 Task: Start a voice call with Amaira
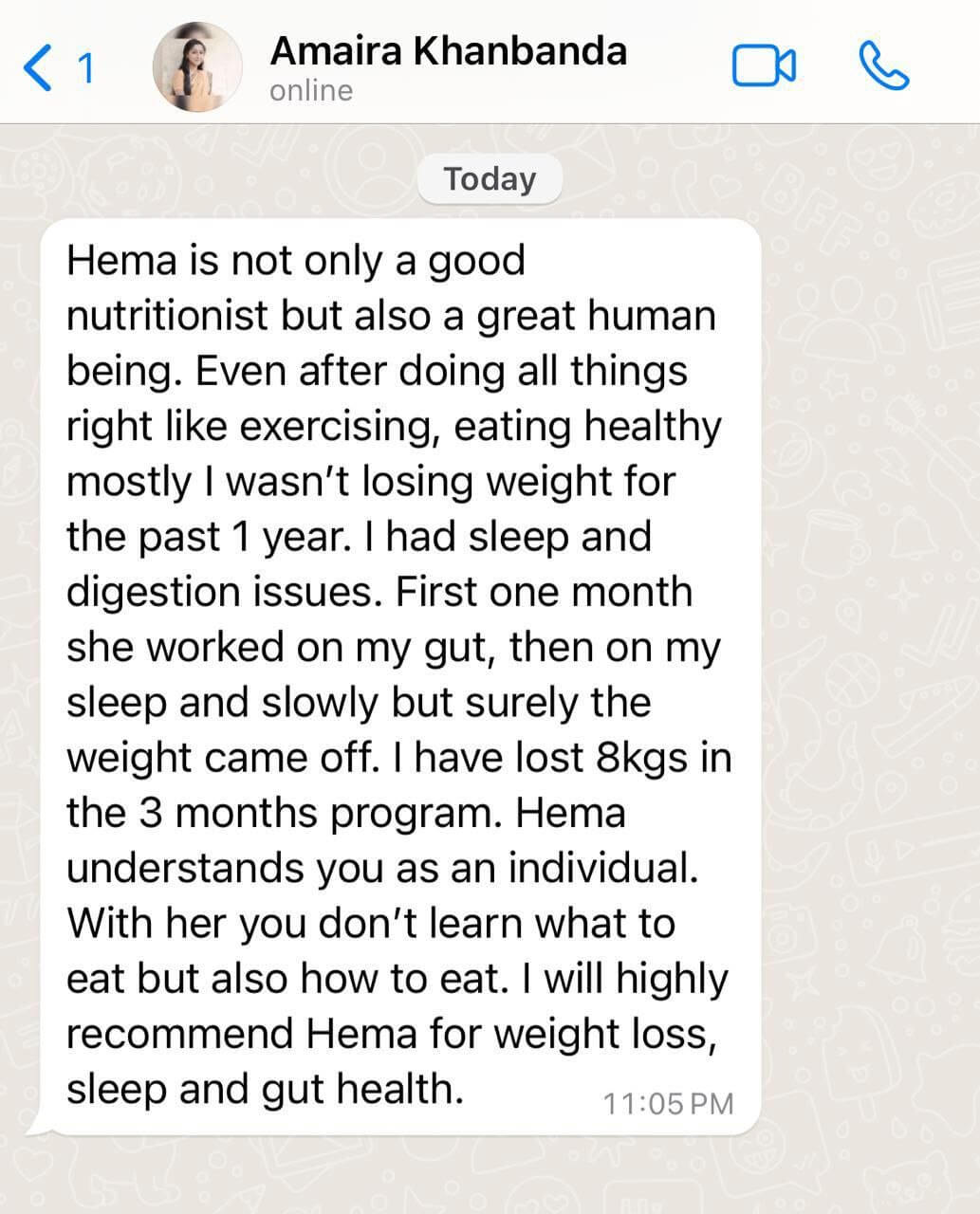883,66
